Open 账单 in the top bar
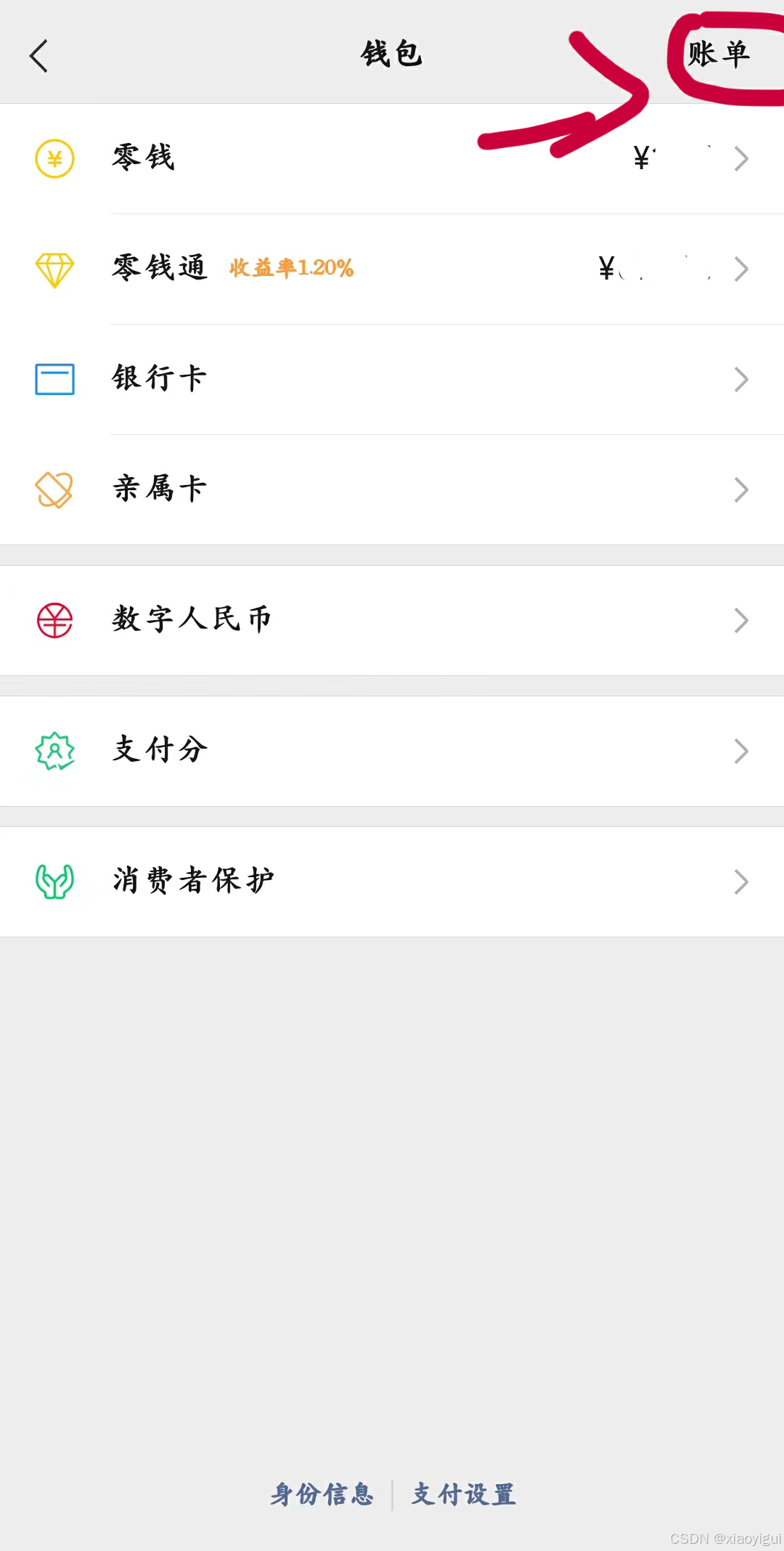 point(718,54)
